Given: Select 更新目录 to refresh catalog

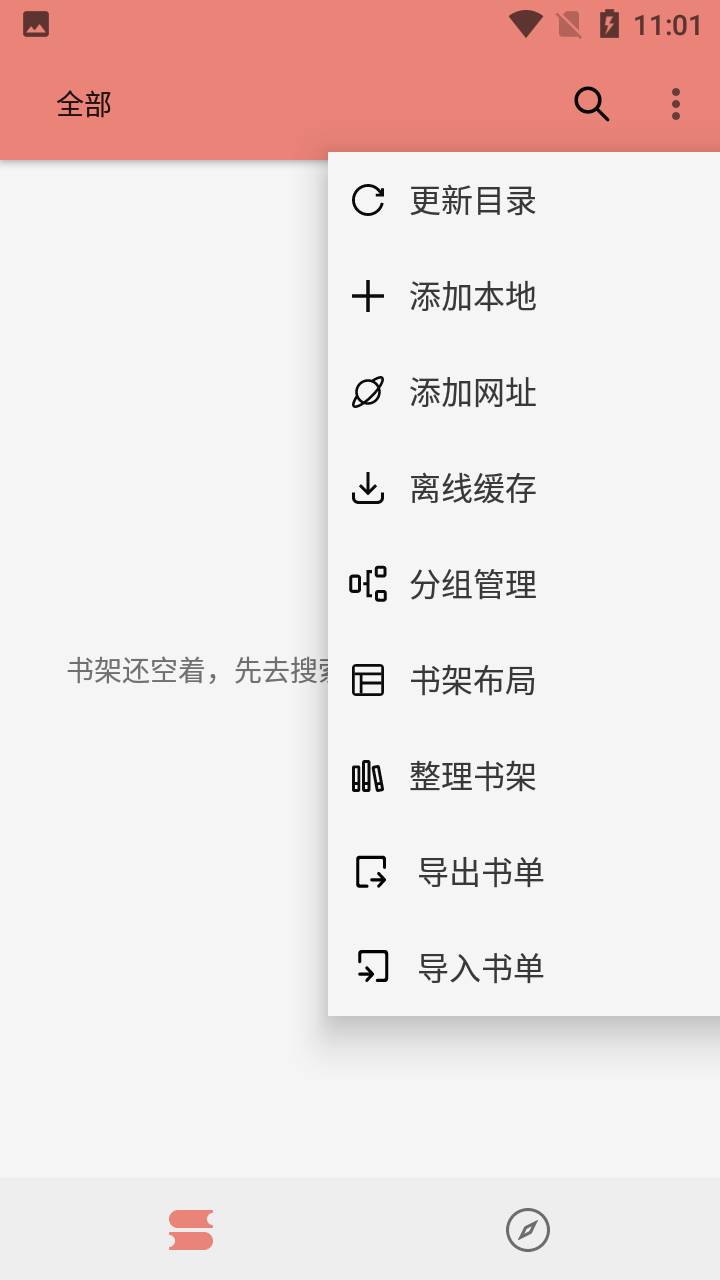Looking at the screenshot, I should 524,200.
